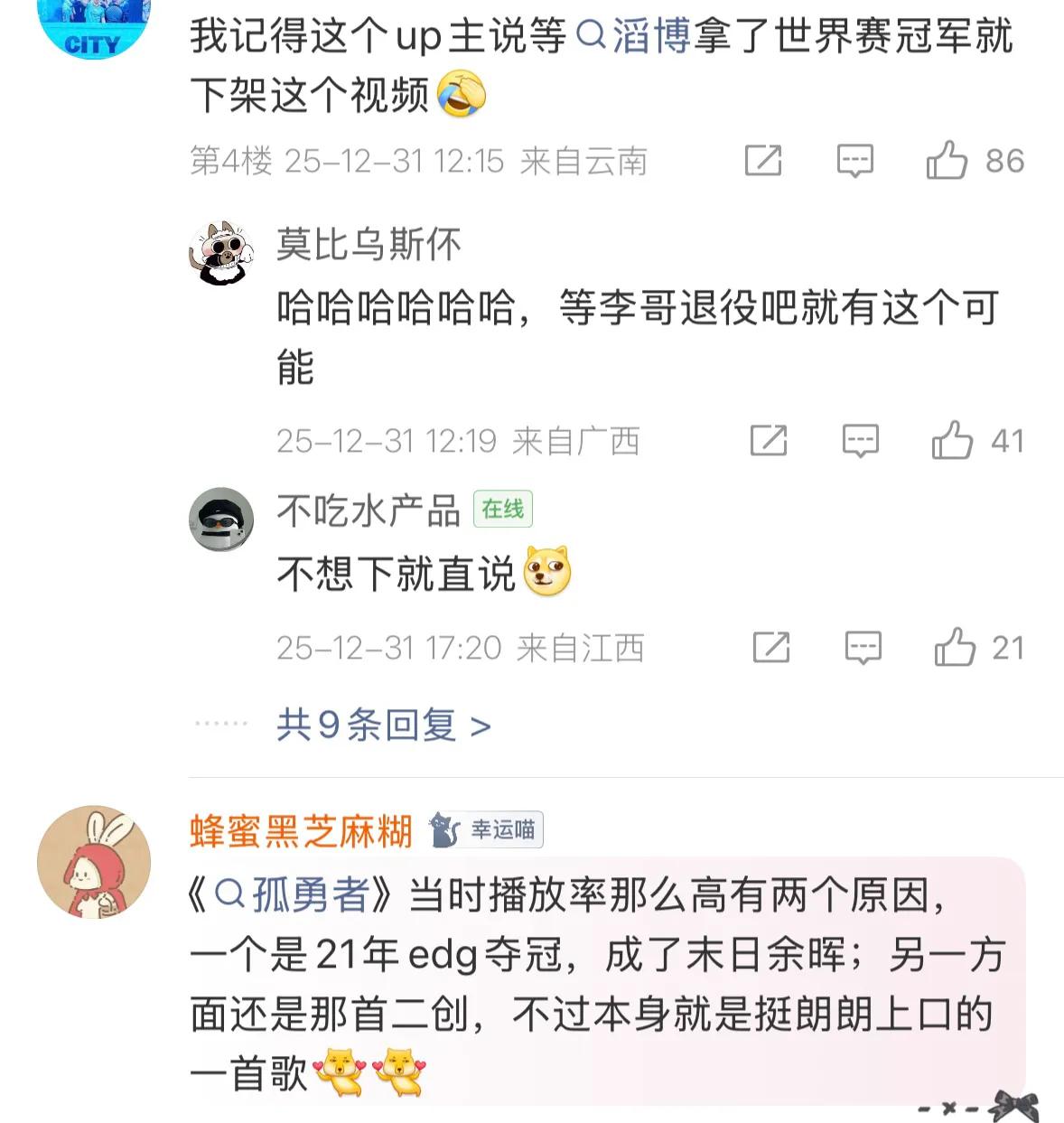The width and height of the screenshot is (1064, 1123).
Task: Like 不吃水产品's reply with 21 likes
Action: click(955, 648)
